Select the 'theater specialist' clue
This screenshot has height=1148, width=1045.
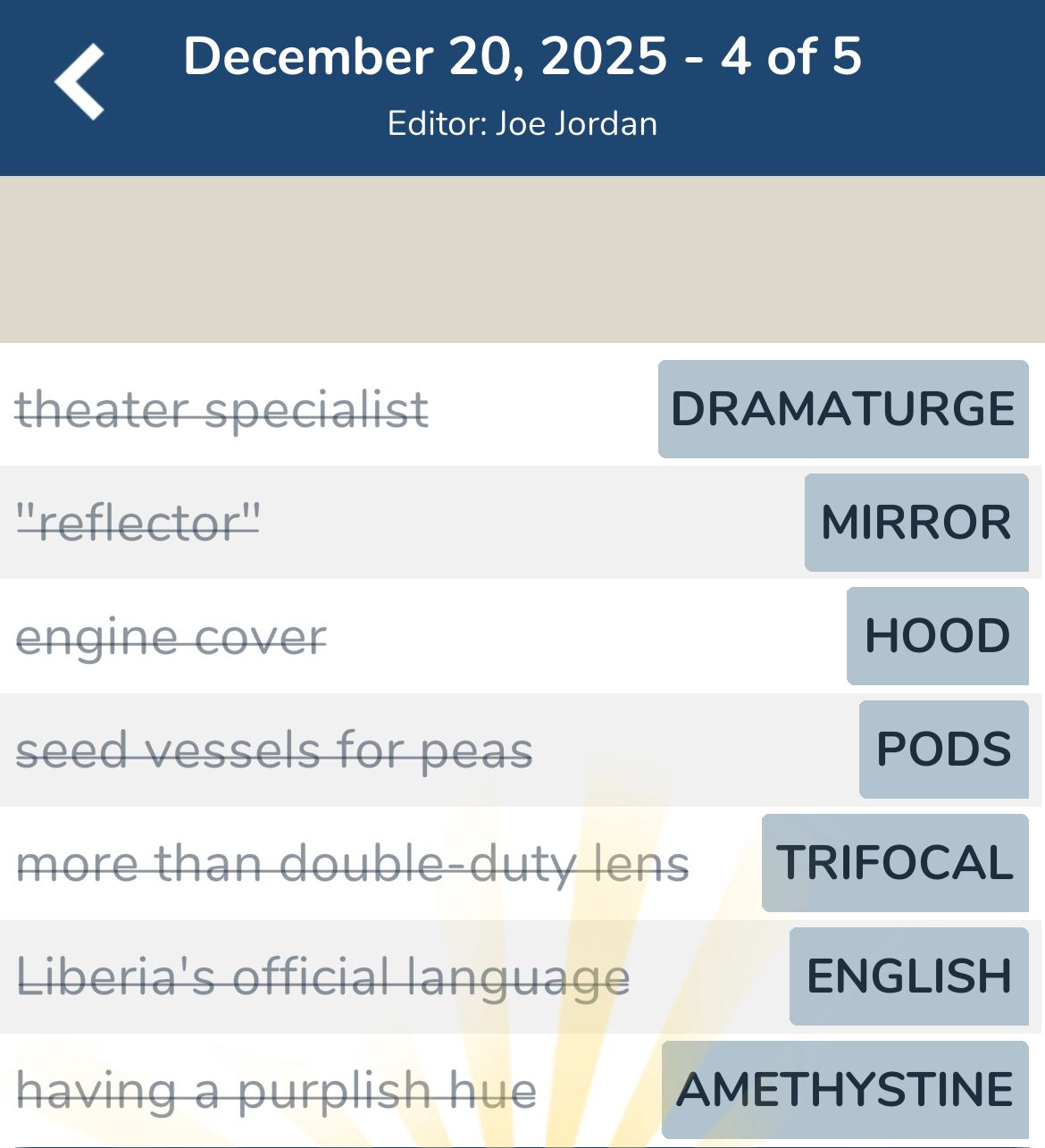[222, 410]
